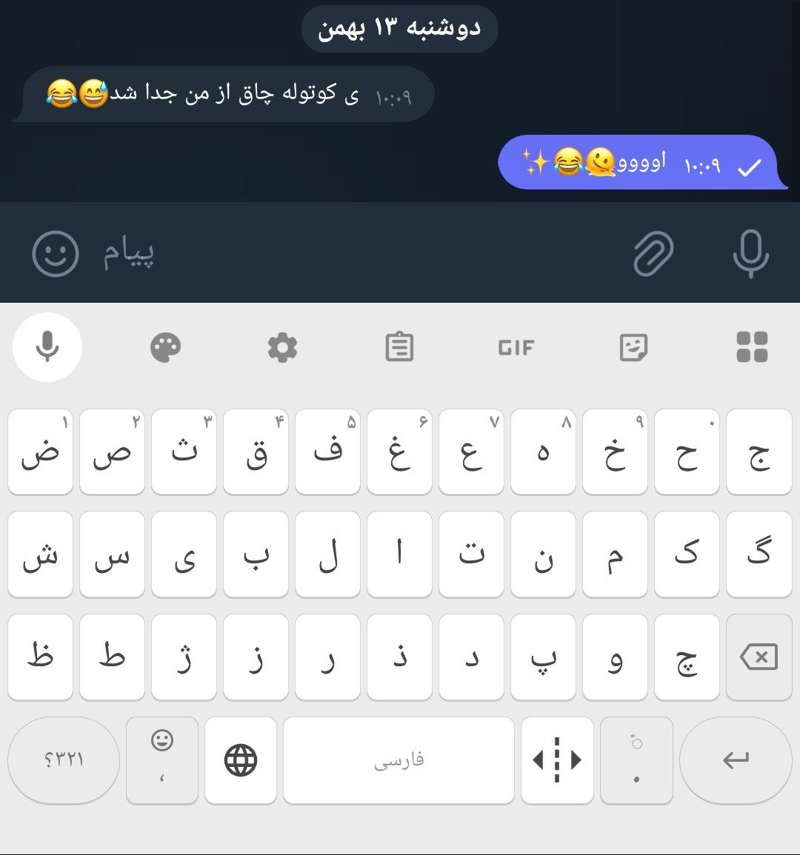Switch to the ؟۳۲۱ numbers and symbols layout
The image size is (800, 855).
tap(64, 760)
